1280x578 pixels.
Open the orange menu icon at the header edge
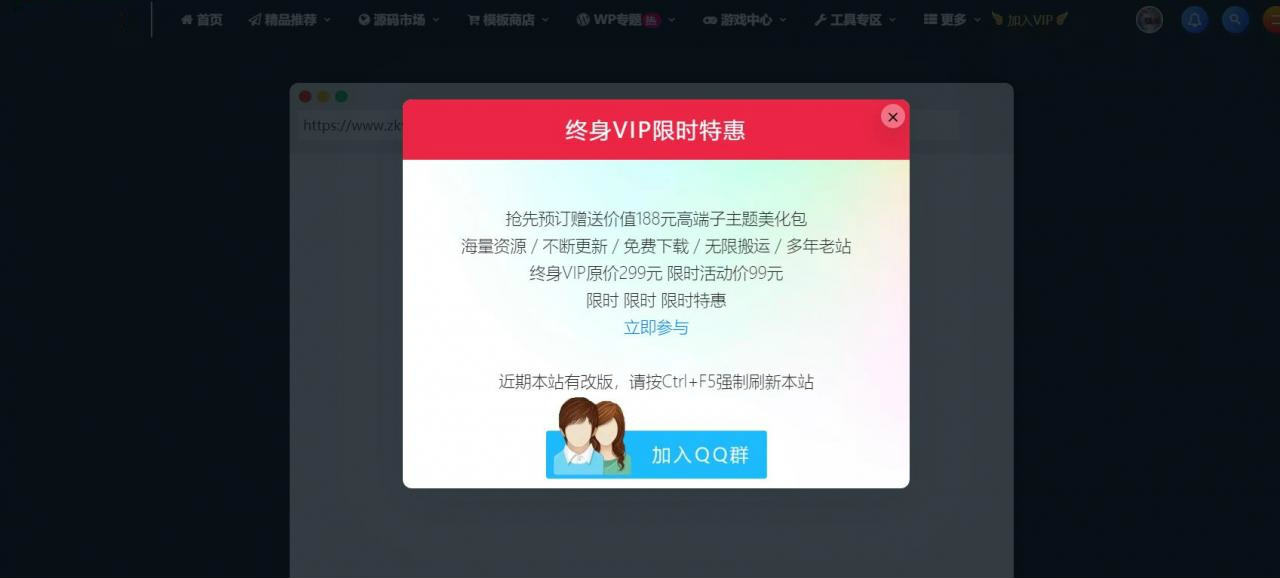point(1272,19)
